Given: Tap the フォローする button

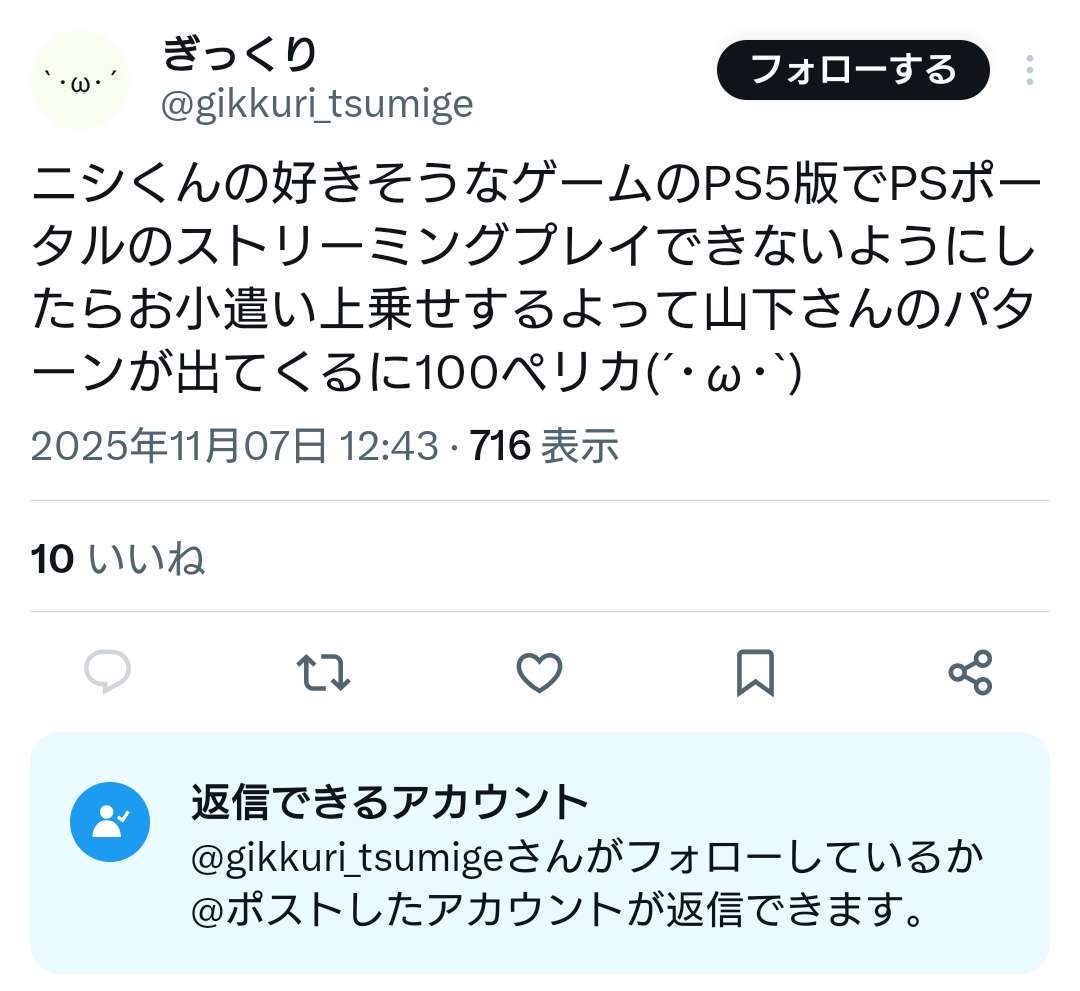Looking at the screenshot, I should pos(853,70).
